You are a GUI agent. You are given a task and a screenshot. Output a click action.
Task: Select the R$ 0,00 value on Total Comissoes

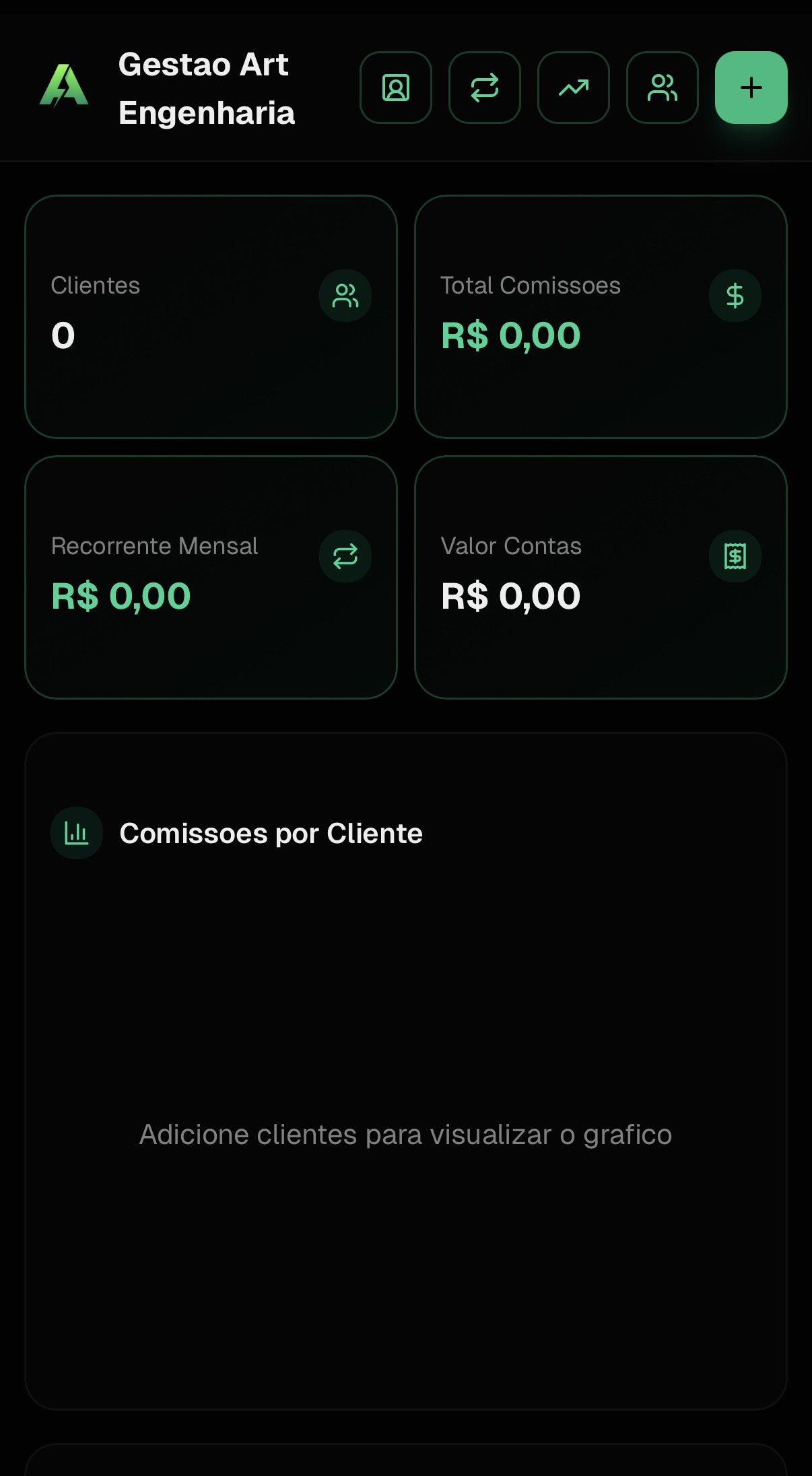[x=509, y=335]
